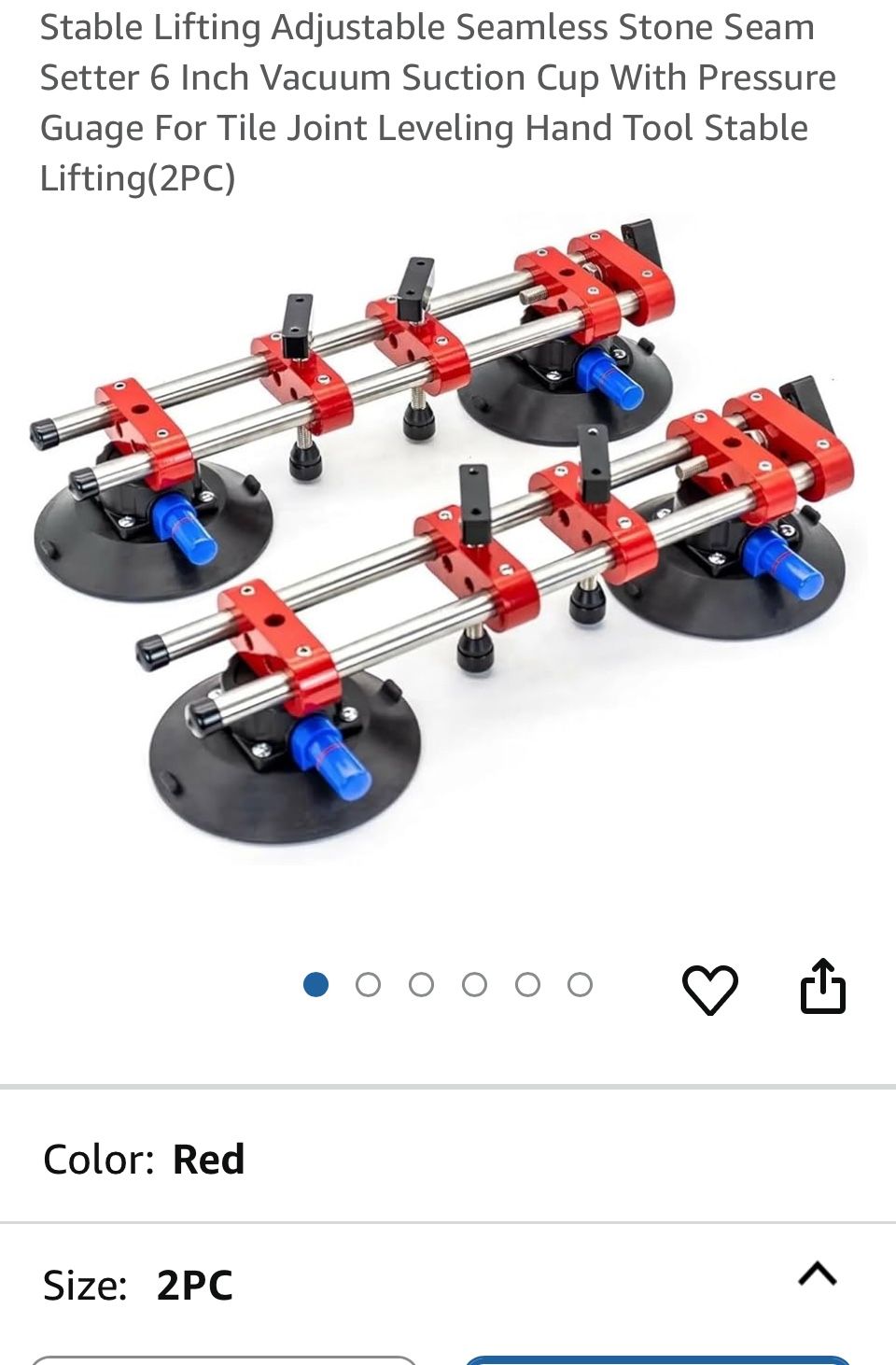
Task: Select the fourth carousel dot
Action: [476, 984]
